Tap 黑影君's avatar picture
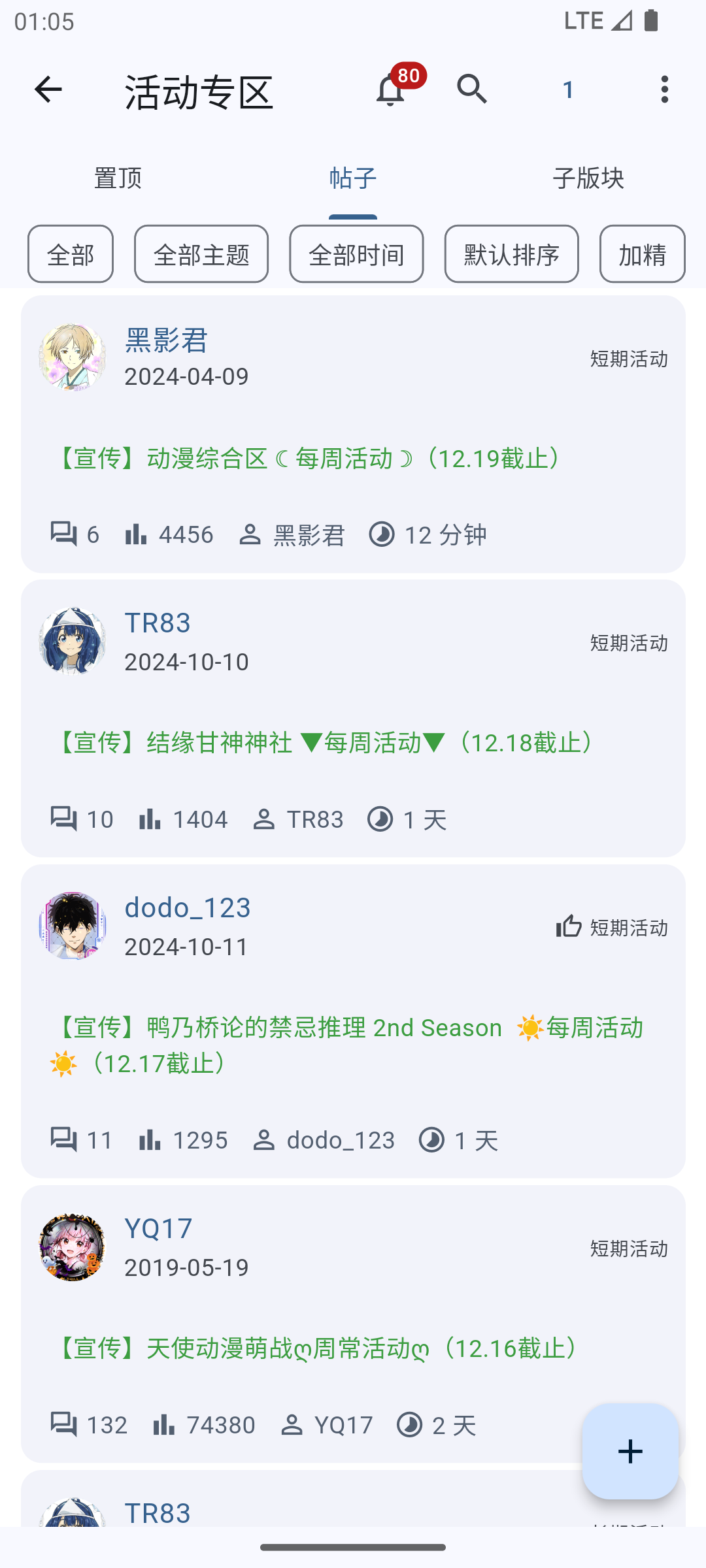This screenshot has width=706, height=1568. (x=73, y=357)
